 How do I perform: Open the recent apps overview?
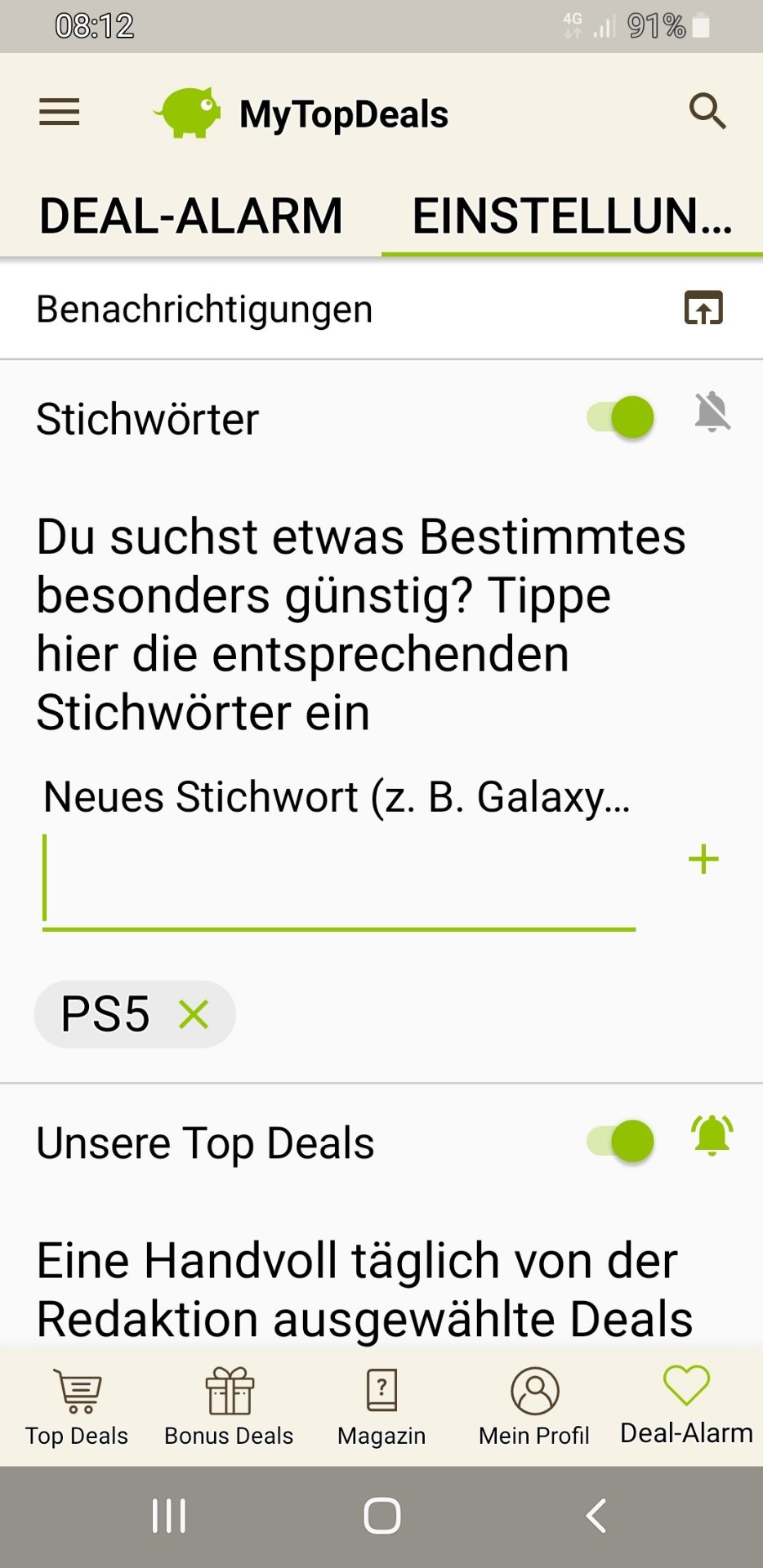(169, 1517)
